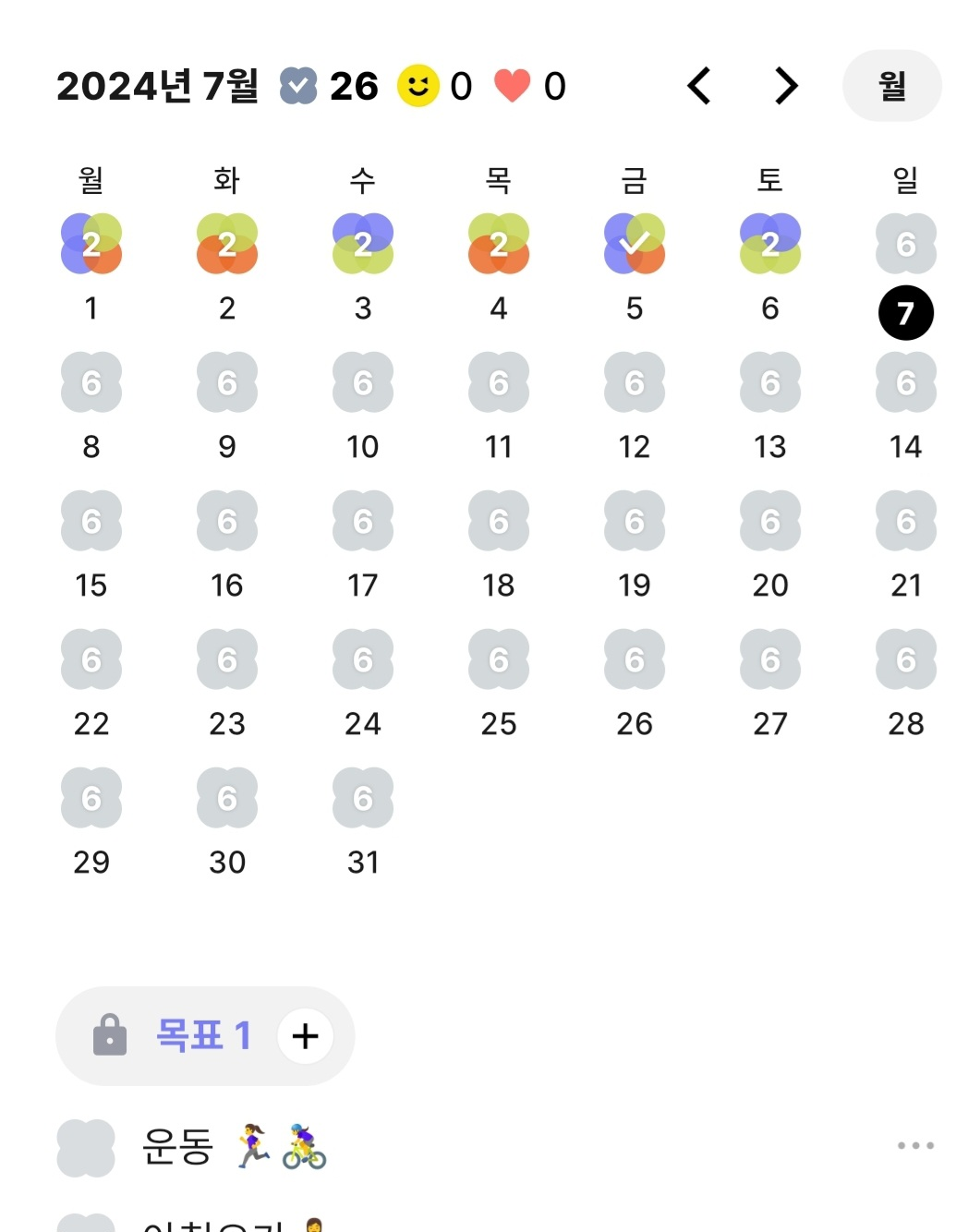
Task: Select the red heart icon in header
Action: click(512, 85)
